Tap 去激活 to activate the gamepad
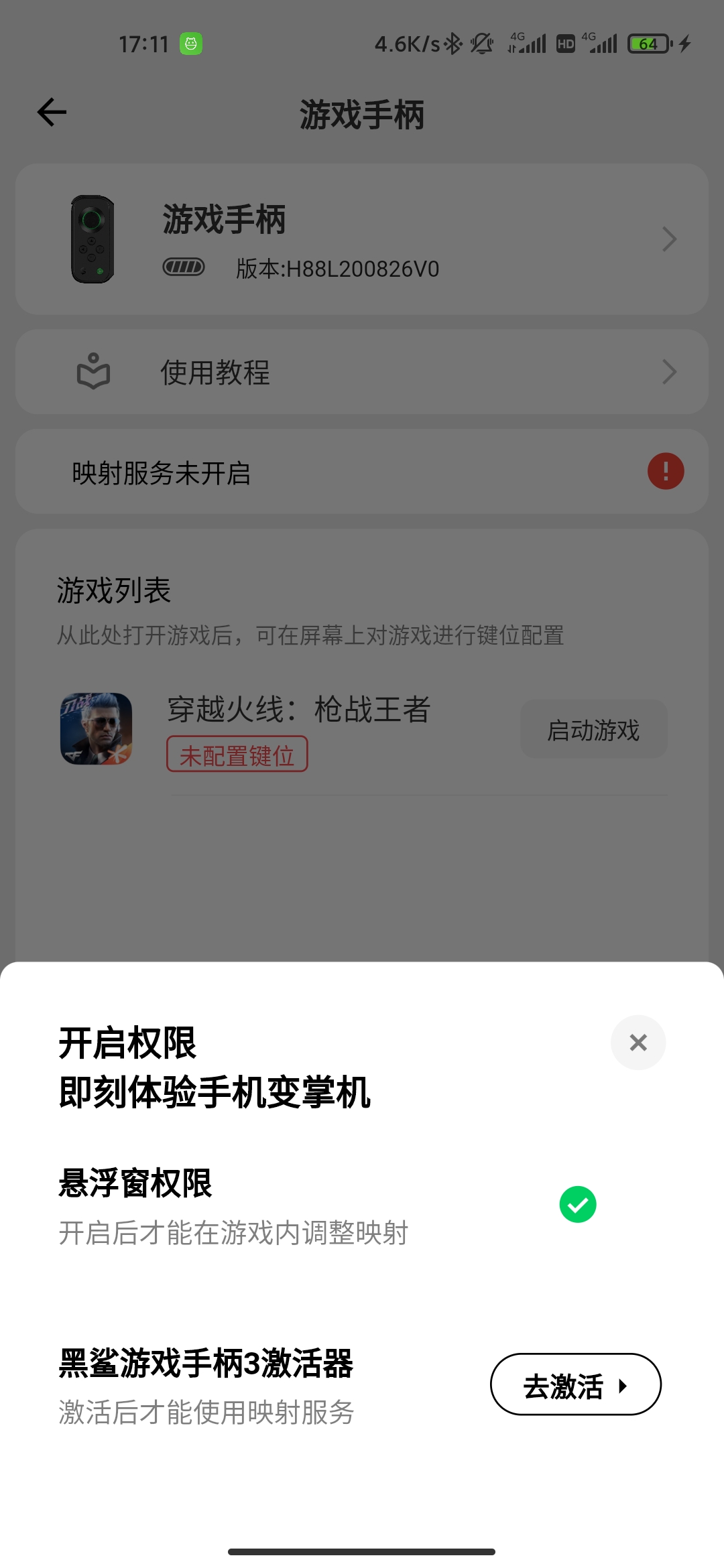Screen dimensions: 724x1568 tap(575, 1384)
